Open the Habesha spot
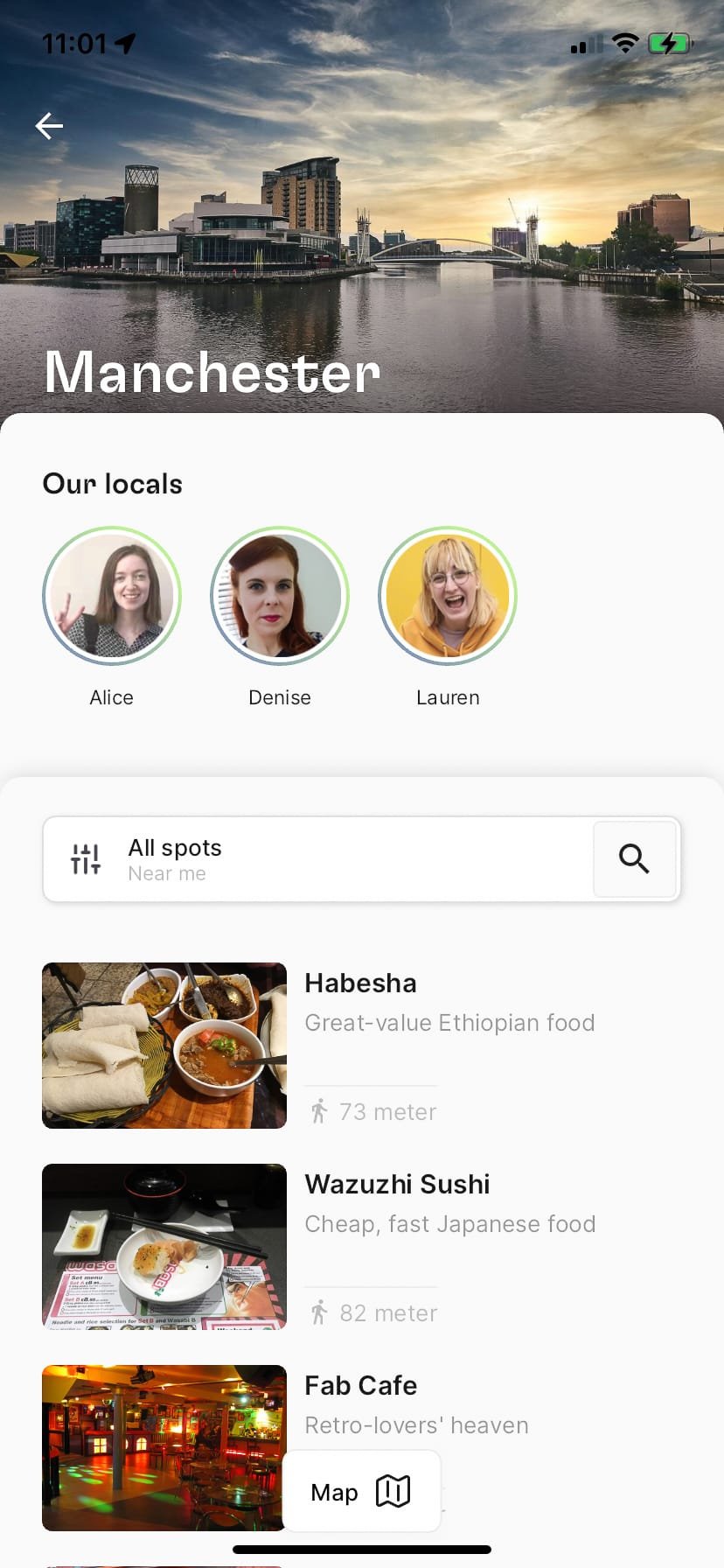Viewport: 724px width, 1568px height. click(x=360, y=983)
